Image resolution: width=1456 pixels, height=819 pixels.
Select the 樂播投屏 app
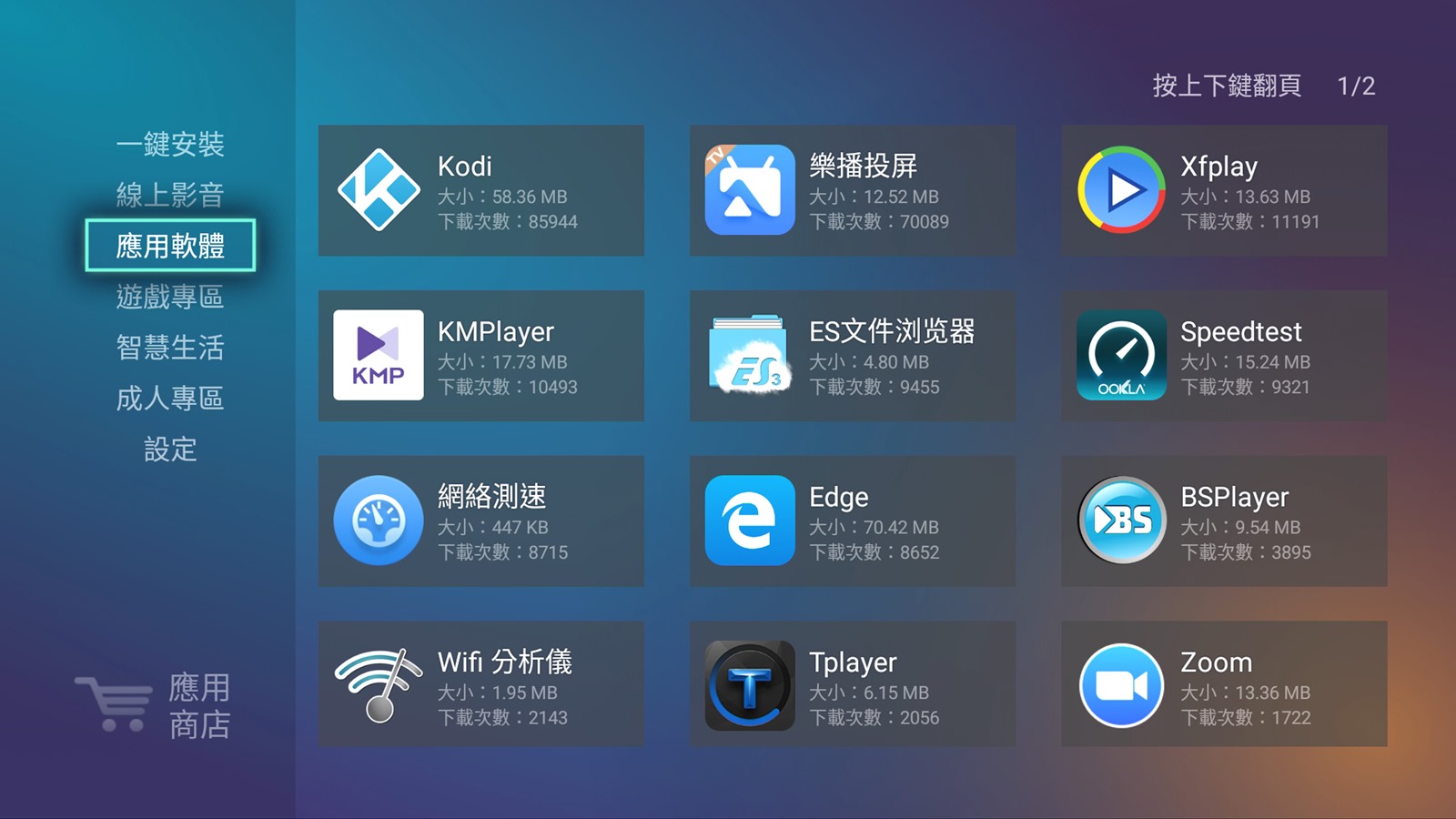point(852,190)
